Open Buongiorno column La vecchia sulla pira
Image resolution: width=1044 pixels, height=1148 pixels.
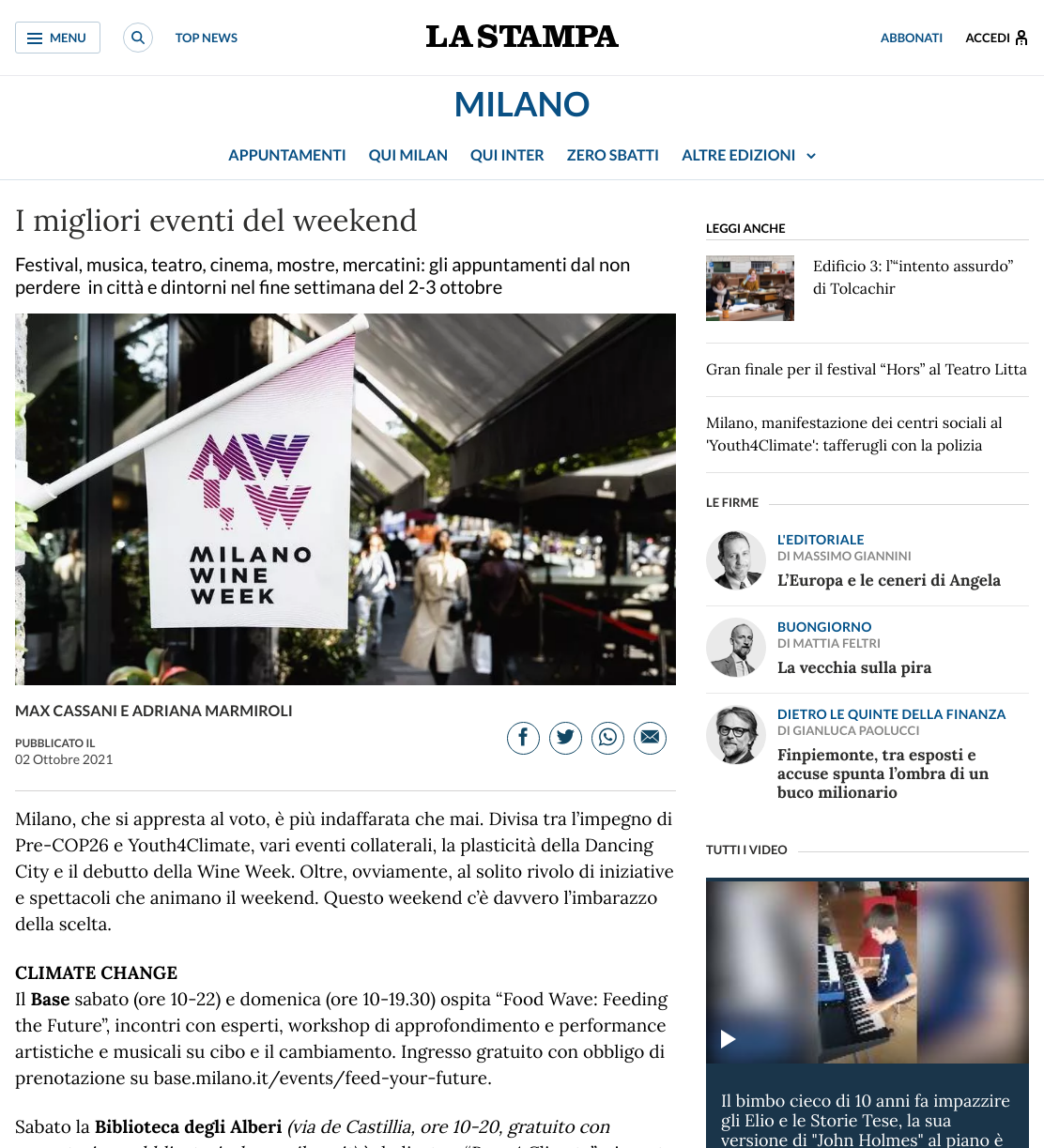coord(854,667)
